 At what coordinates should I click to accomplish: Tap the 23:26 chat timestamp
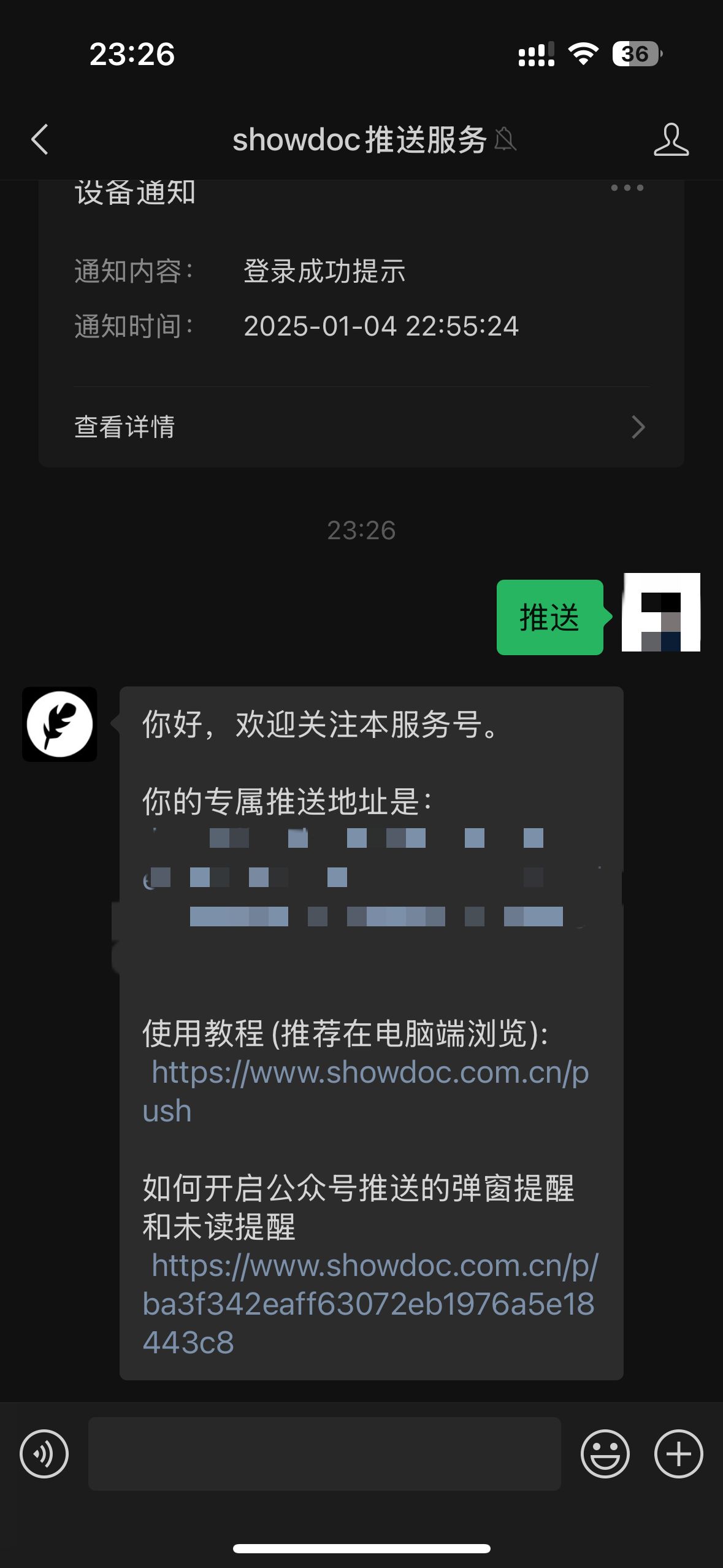coord(361,531)
